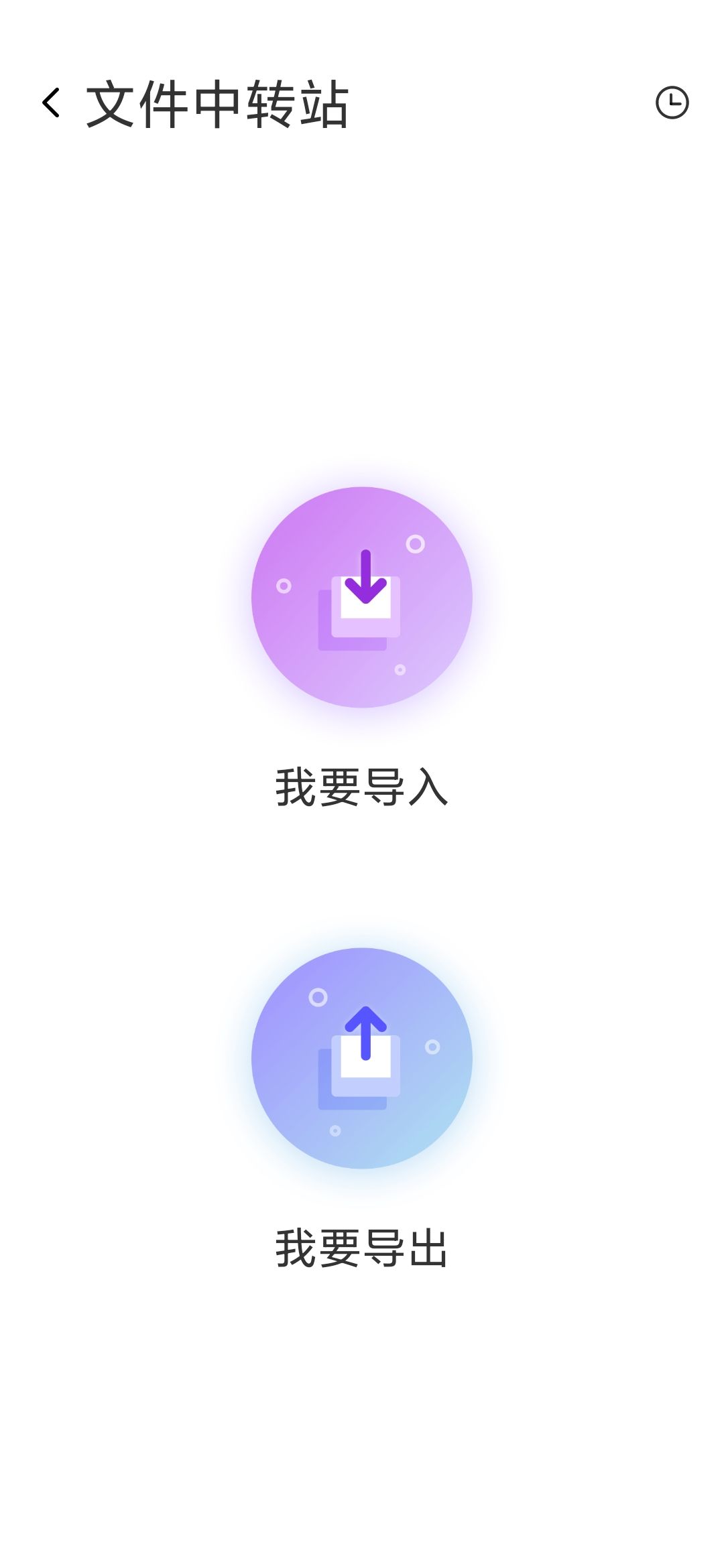Go back using the left chevron arrow
This screenshot has height=1568, width=724.
click(50, 102)
